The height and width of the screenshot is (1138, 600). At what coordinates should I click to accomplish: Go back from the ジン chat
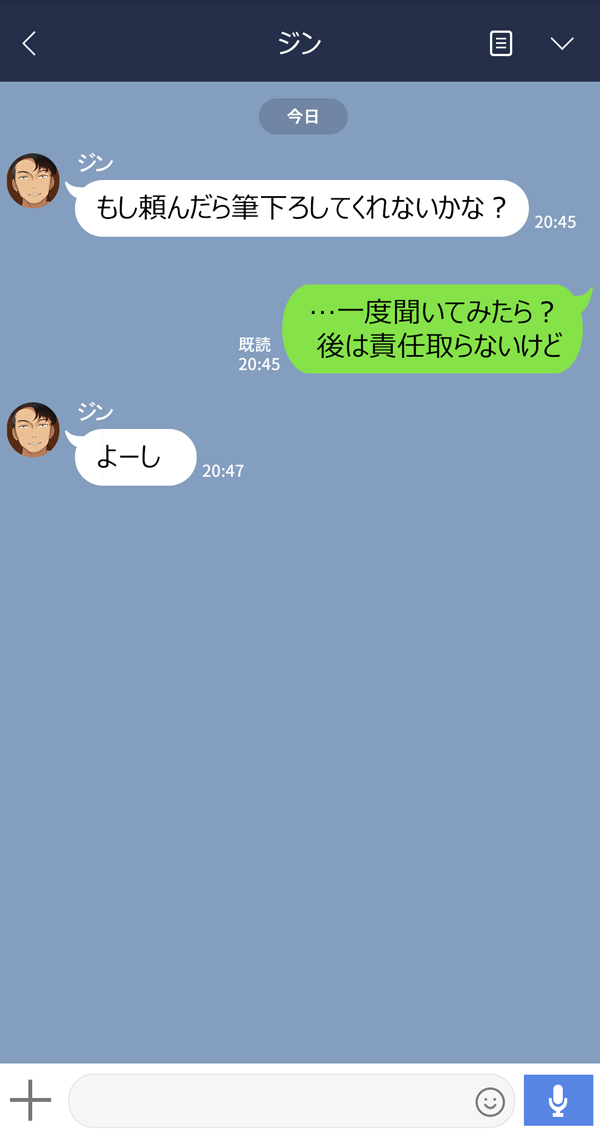coord(29,43)
